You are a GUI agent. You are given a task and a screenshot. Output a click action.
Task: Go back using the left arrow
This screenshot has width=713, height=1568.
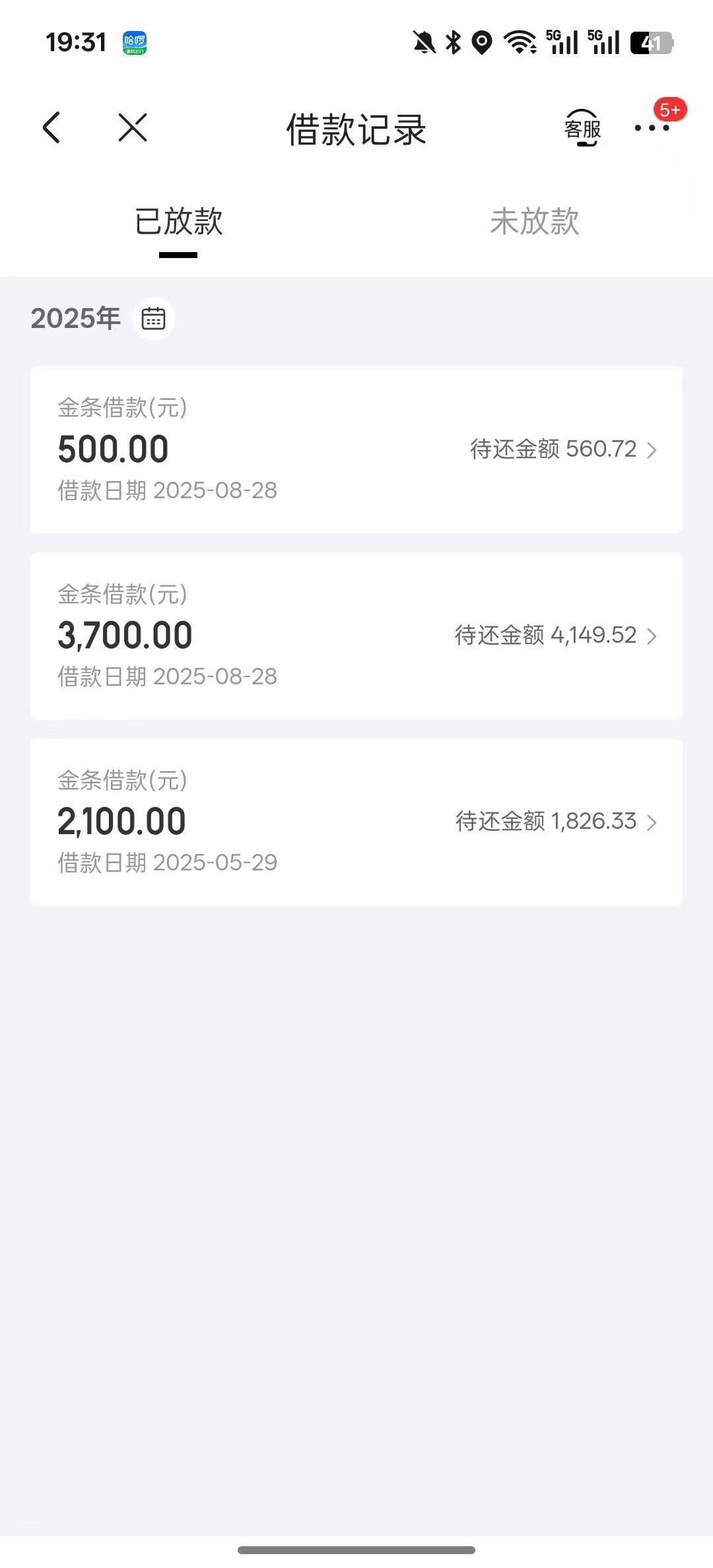point(51,127)
